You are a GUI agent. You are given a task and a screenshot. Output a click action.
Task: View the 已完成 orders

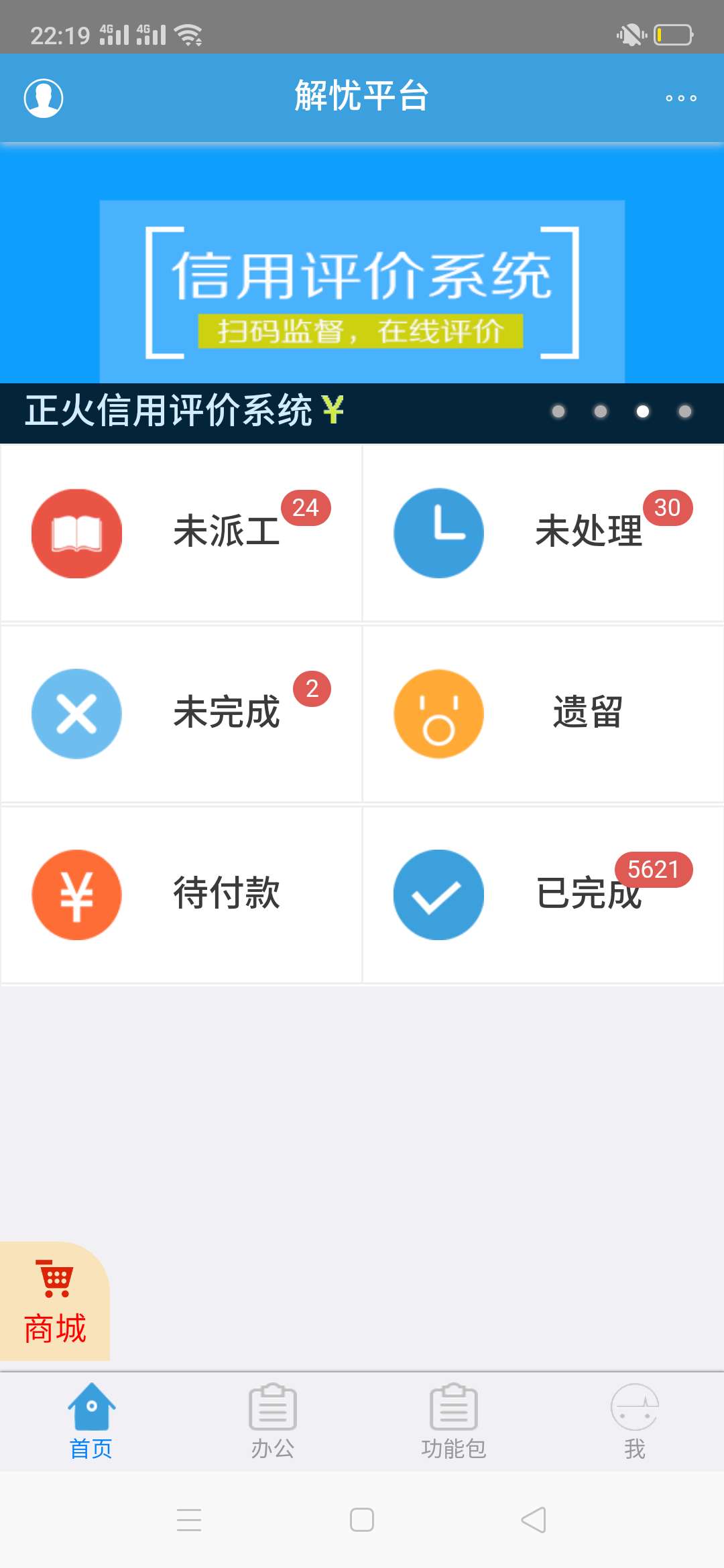pos(543,895)
